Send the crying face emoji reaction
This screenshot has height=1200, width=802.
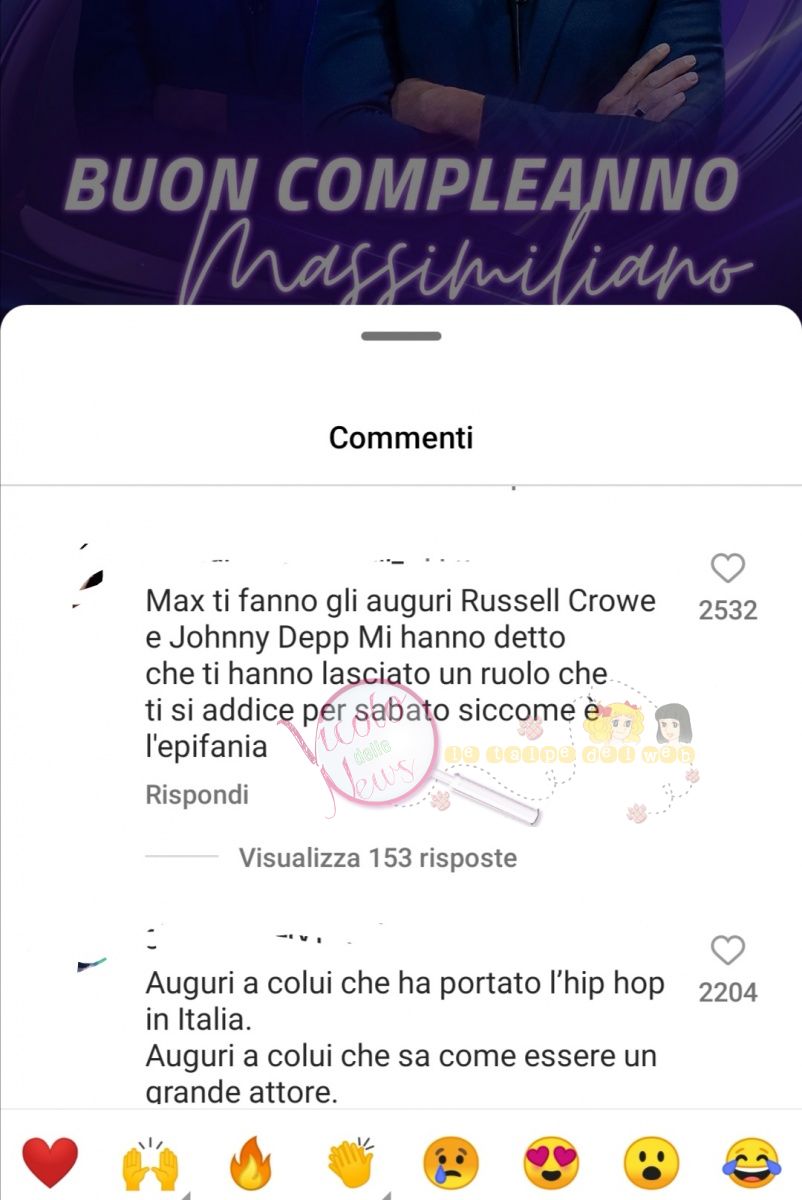451,1164
